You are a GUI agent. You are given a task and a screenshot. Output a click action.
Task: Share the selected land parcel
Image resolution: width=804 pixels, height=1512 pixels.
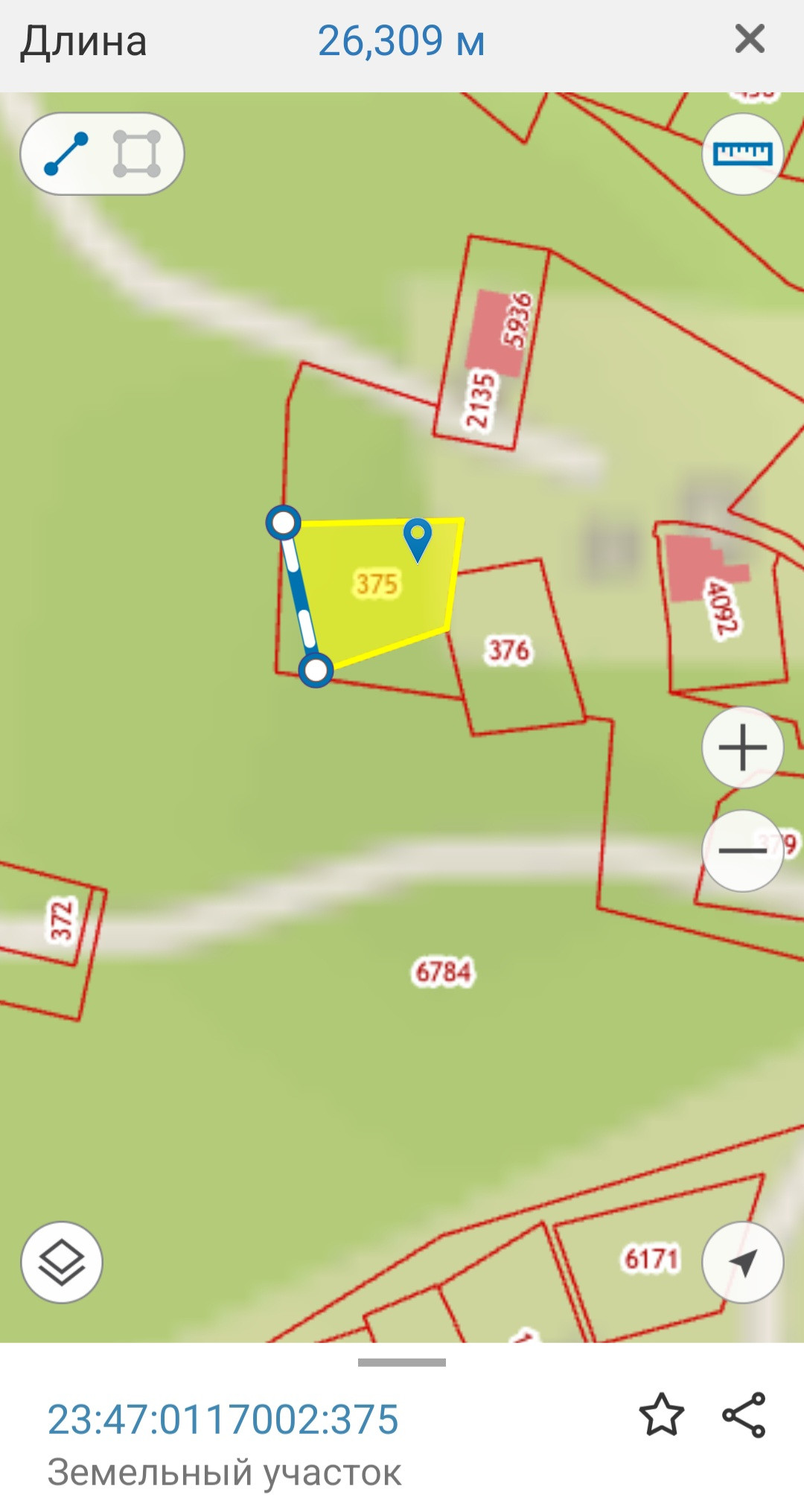[x=744, y=1414]
